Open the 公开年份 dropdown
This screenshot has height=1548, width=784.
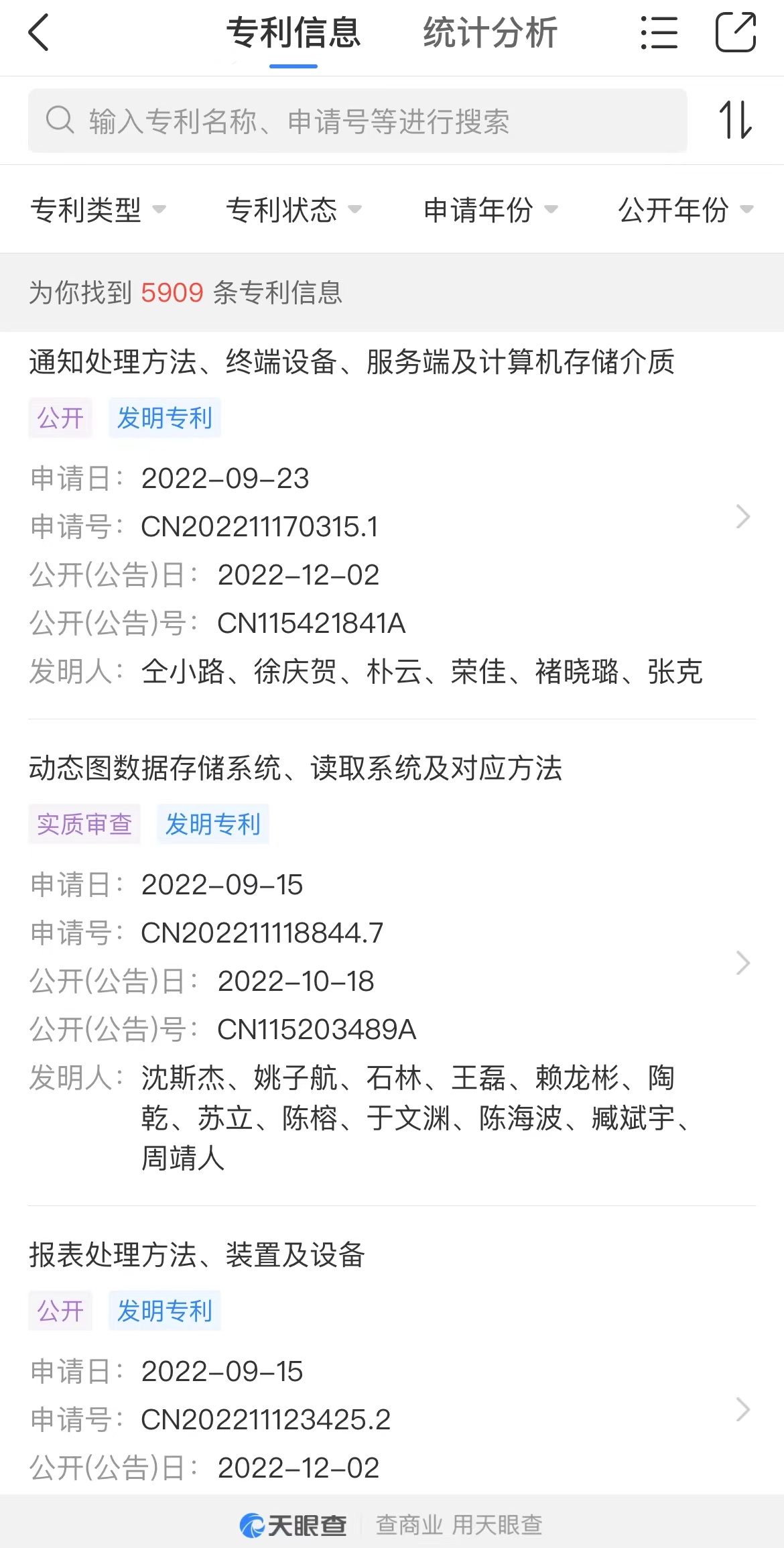[x=685, y=210]
